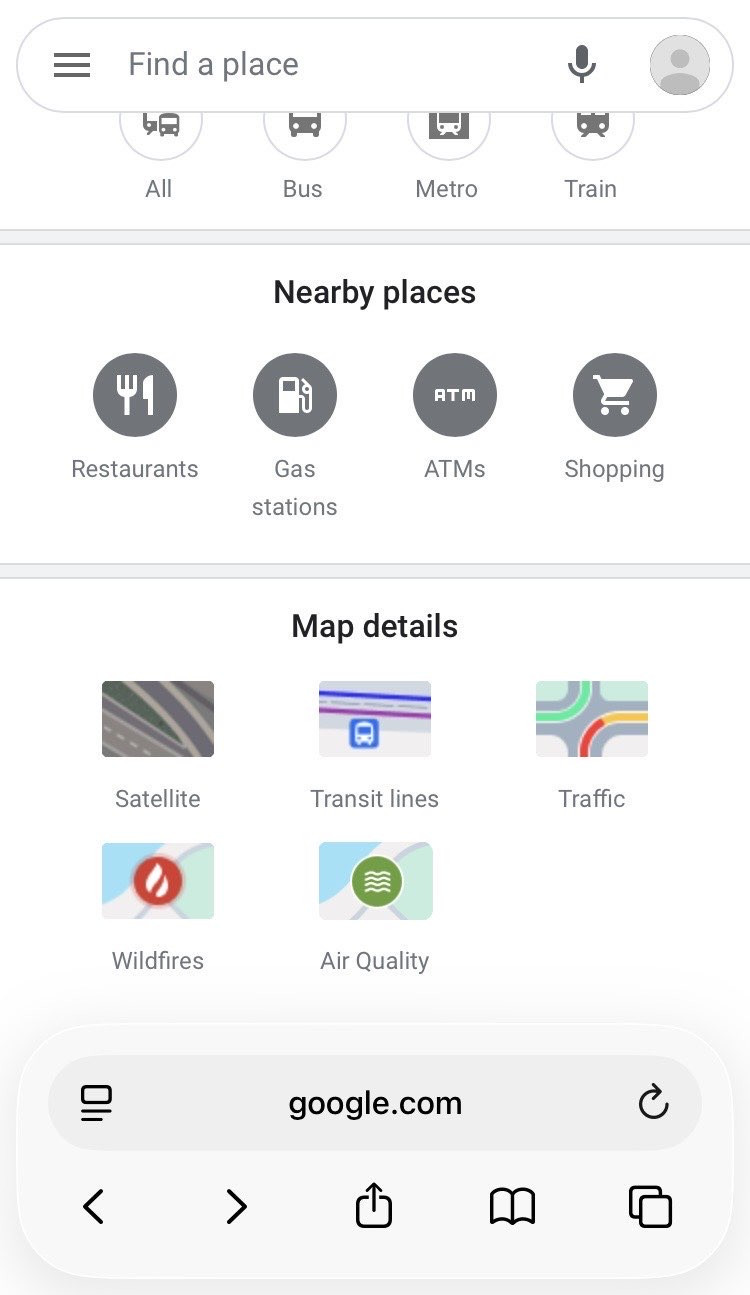The width and height of the screenshot is (750, 1295).
Task: Enable the Satellite map layer
Action: tap(157, 718)
